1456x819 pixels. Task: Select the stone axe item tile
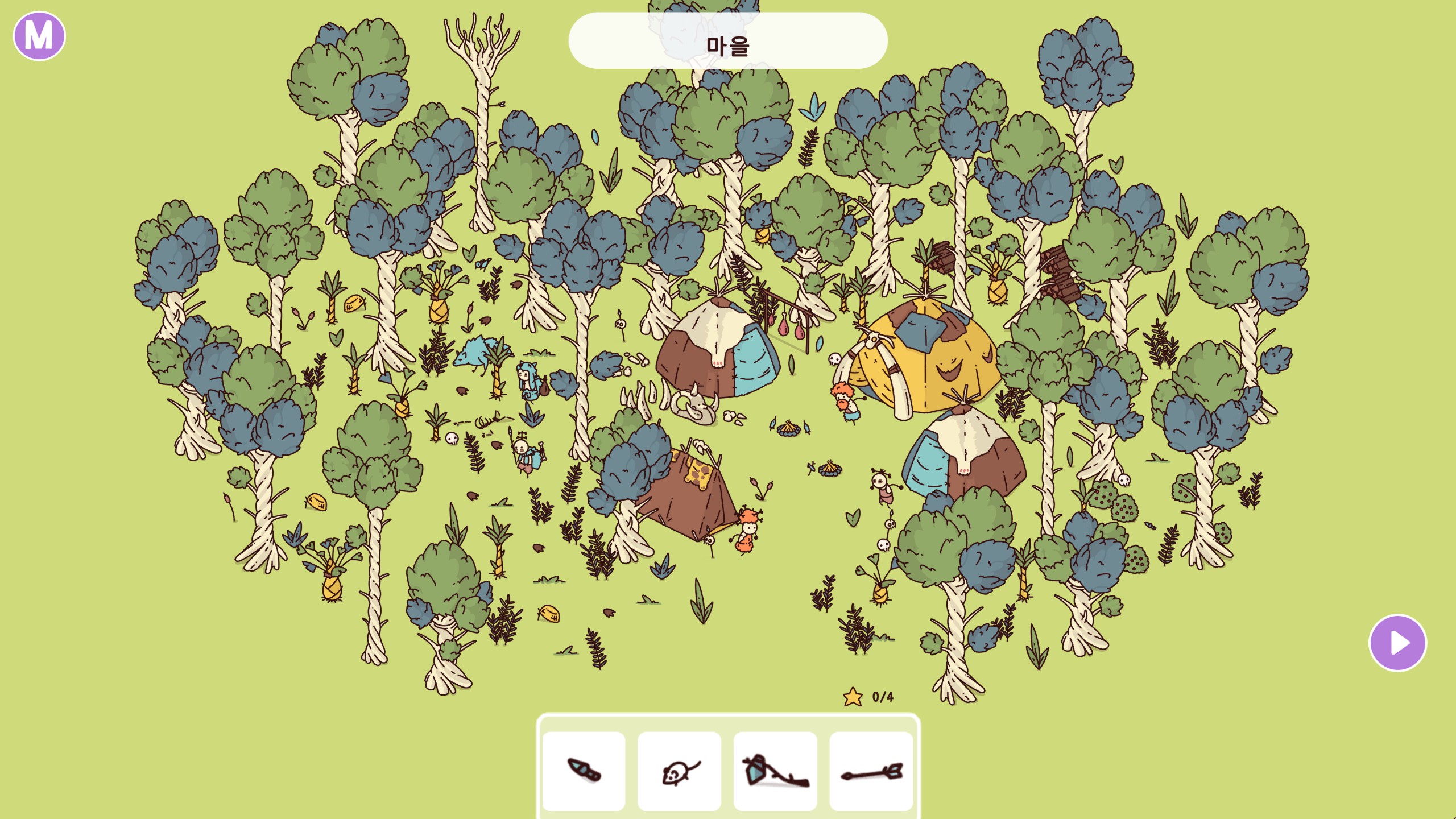pyautogui.click(x=775, y=771)
